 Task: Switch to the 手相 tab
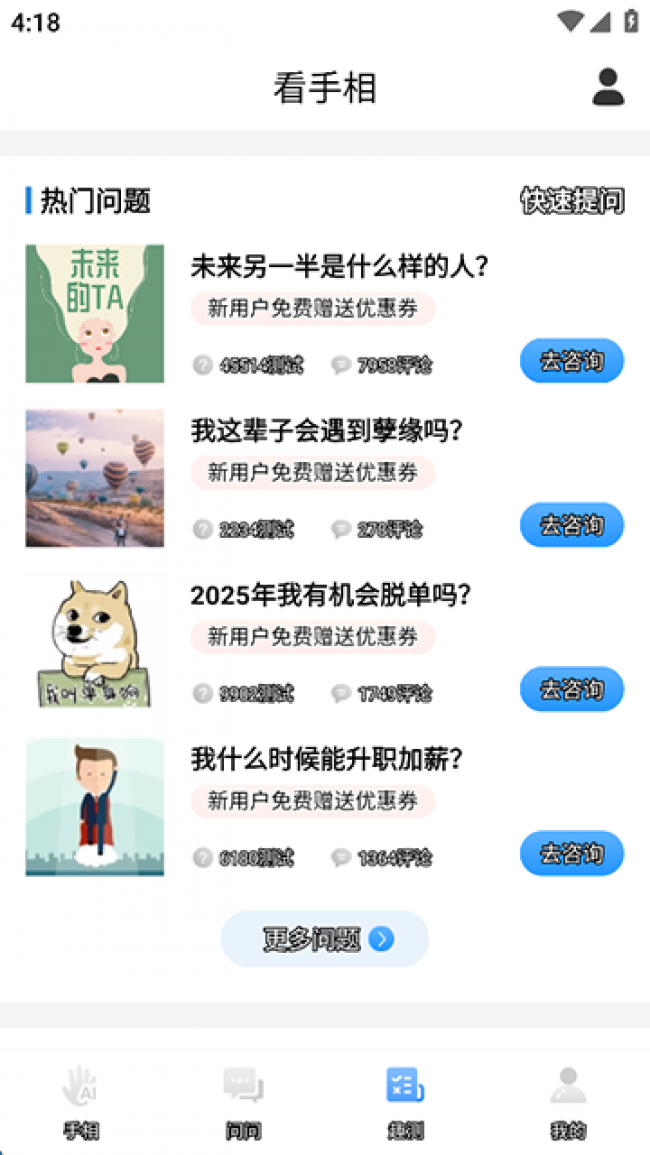[81, 1101]
